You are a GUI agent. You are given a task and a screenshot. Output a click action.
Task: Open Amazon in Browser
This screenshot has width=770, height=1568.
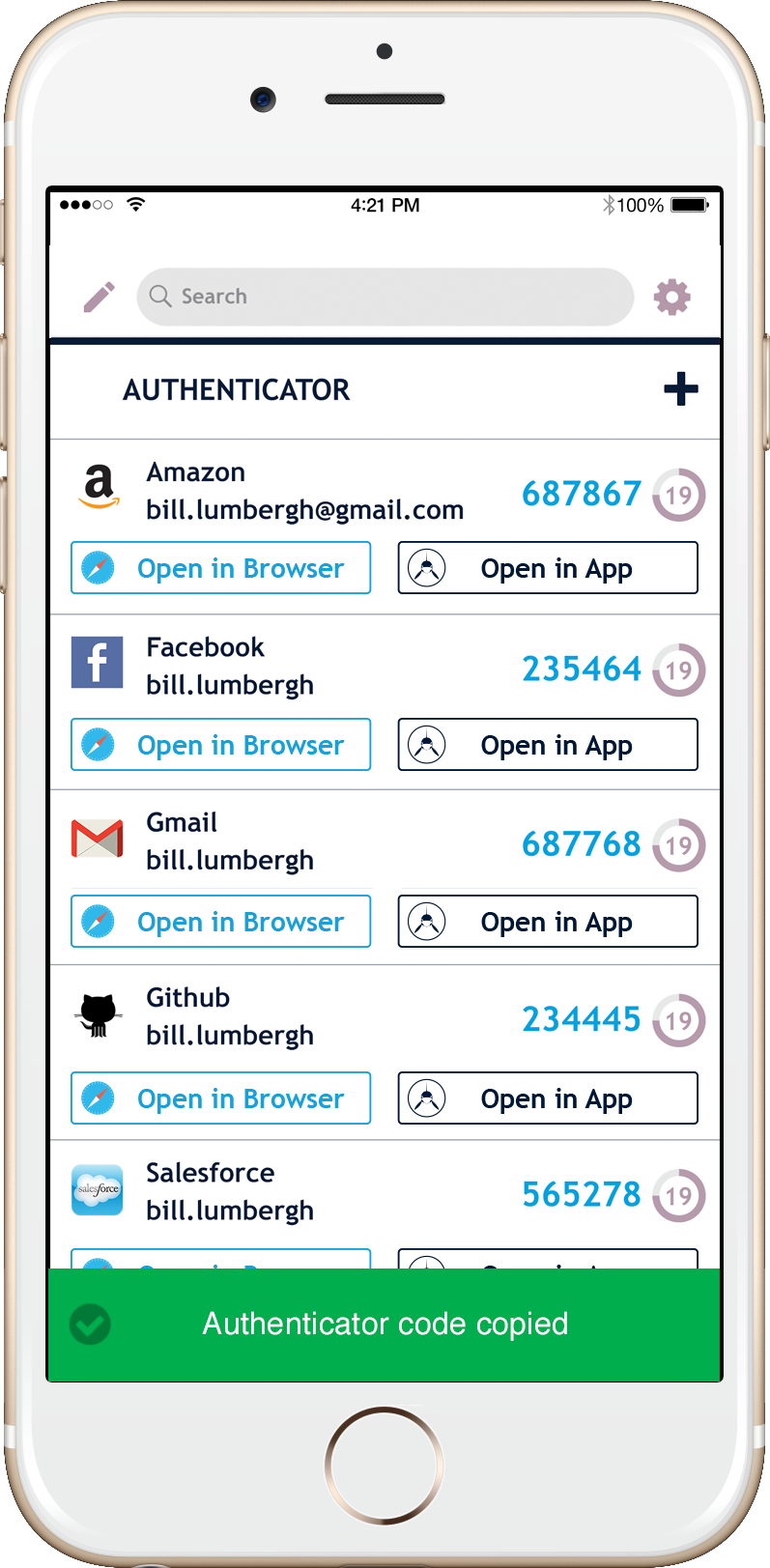tap(220, 568)
